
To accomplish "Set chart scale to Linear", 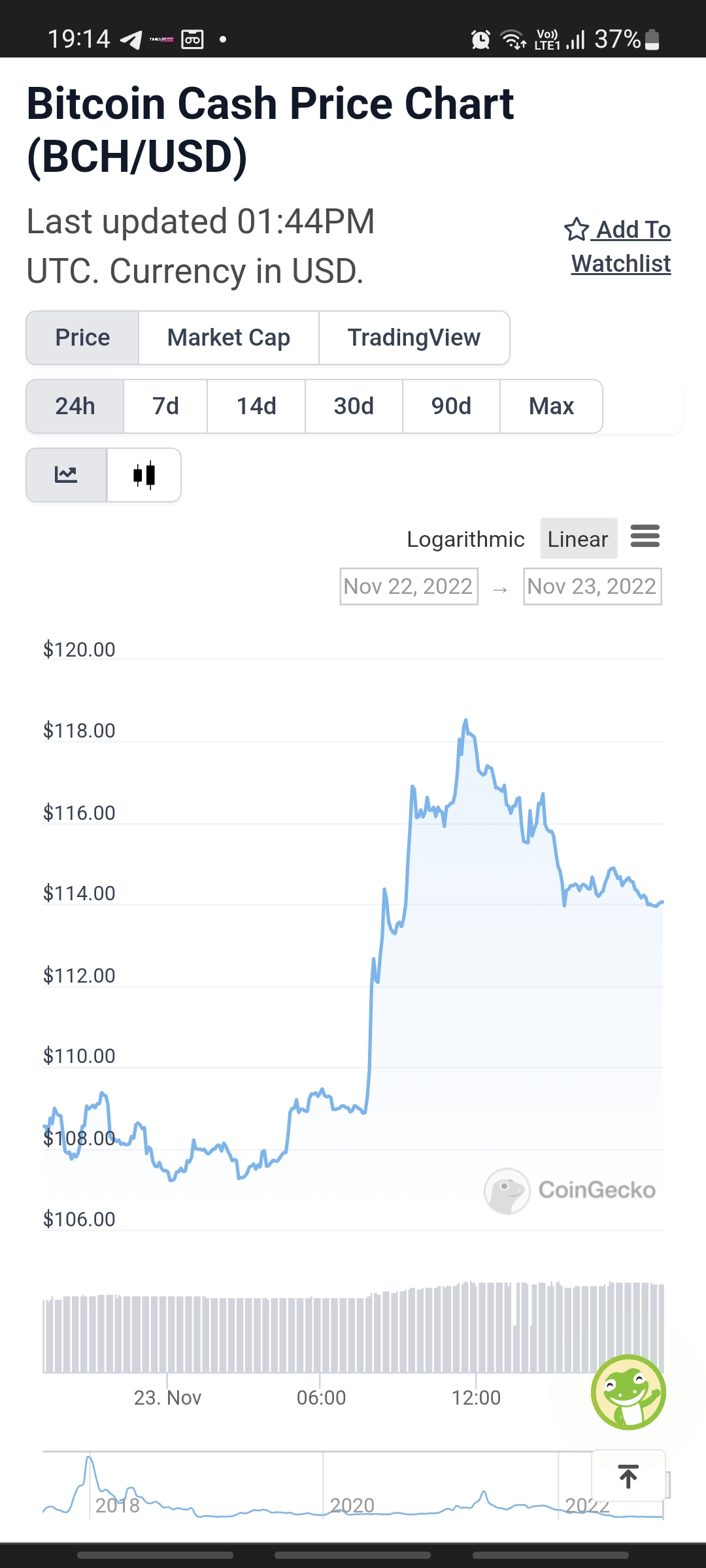I will pos(579,539).
